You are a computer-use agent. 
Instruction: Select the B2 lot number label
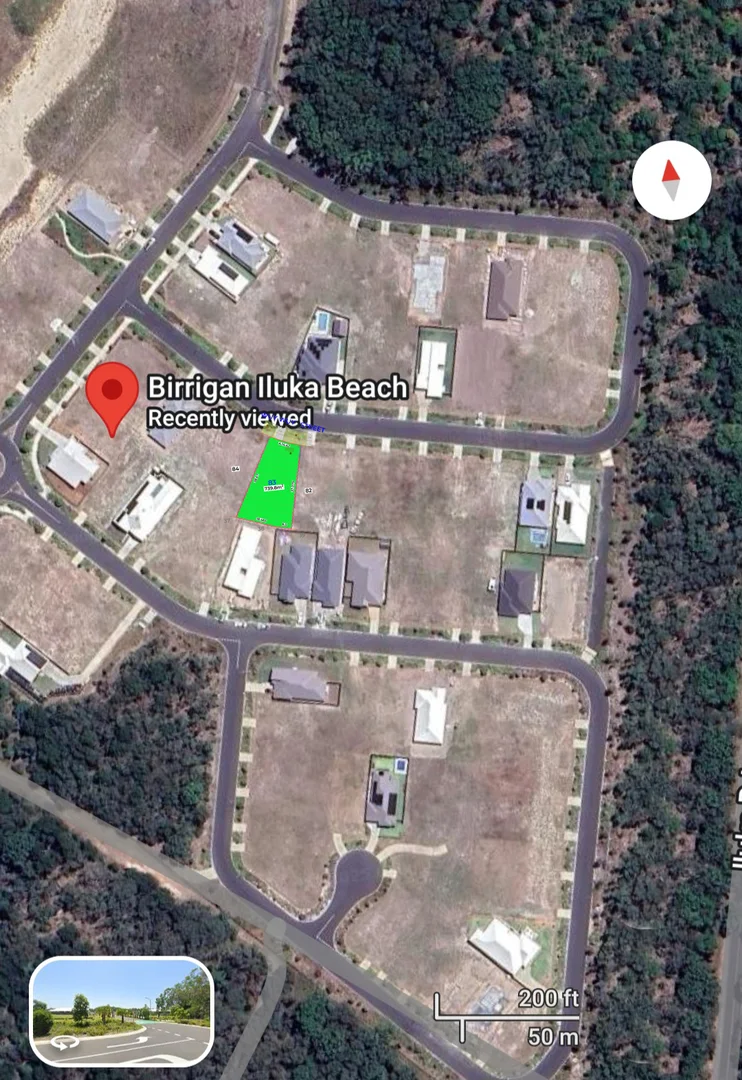click(x=309, y=490)
